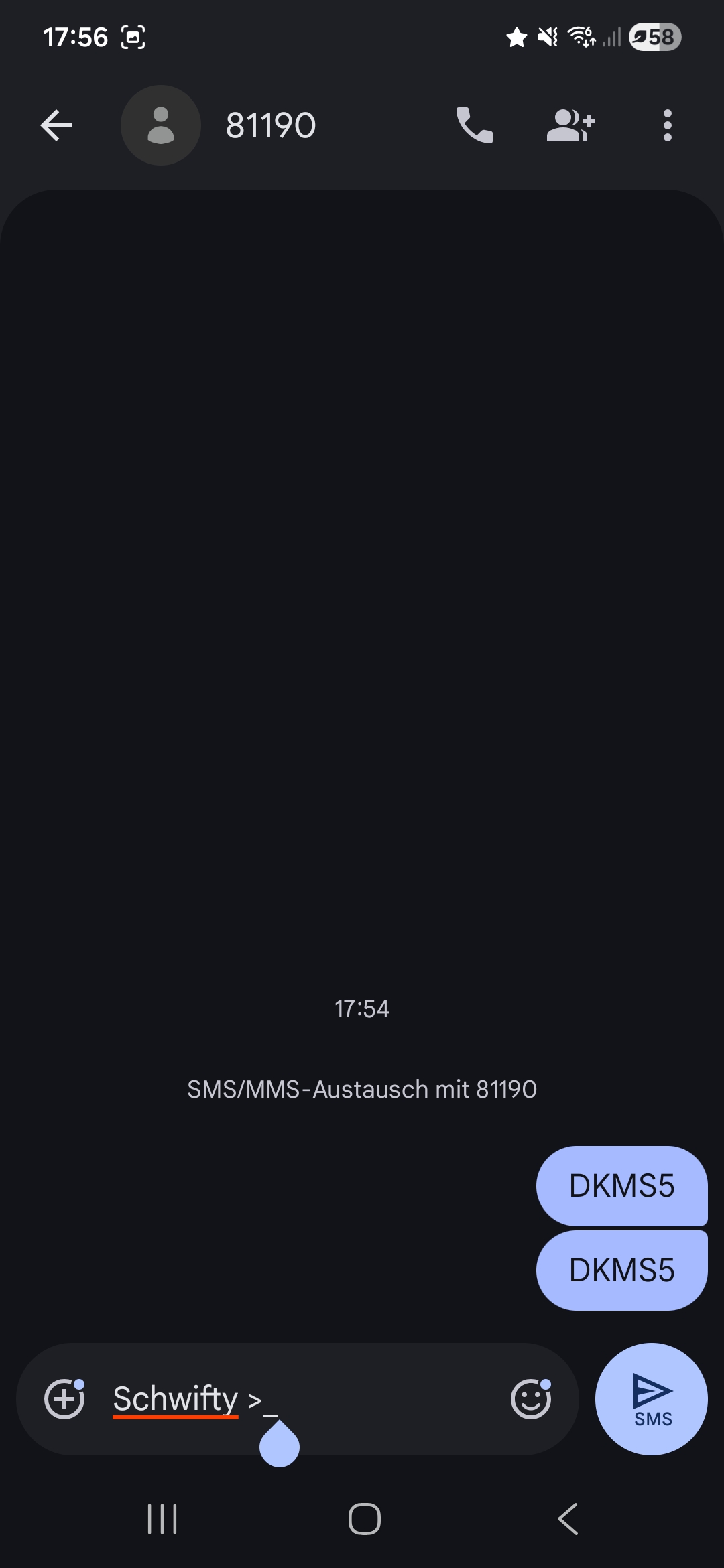Image resolution: width=724 pixels, height=1568 pixels.
Task: Open recent apps from the navigation bar
Action: [x=162, y=1519]
